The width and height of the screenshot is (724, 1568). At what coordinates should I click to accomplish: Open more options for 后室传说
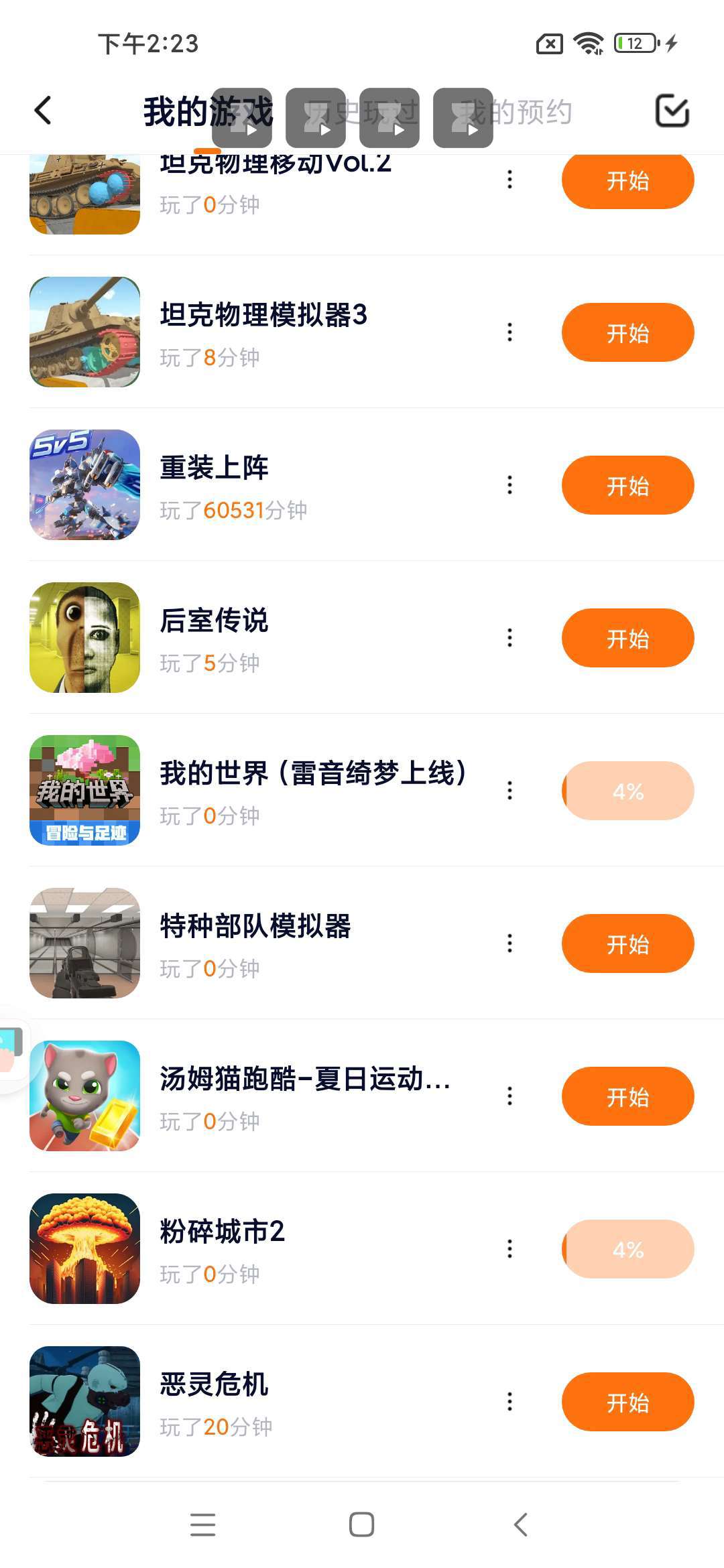click(510, 638)
